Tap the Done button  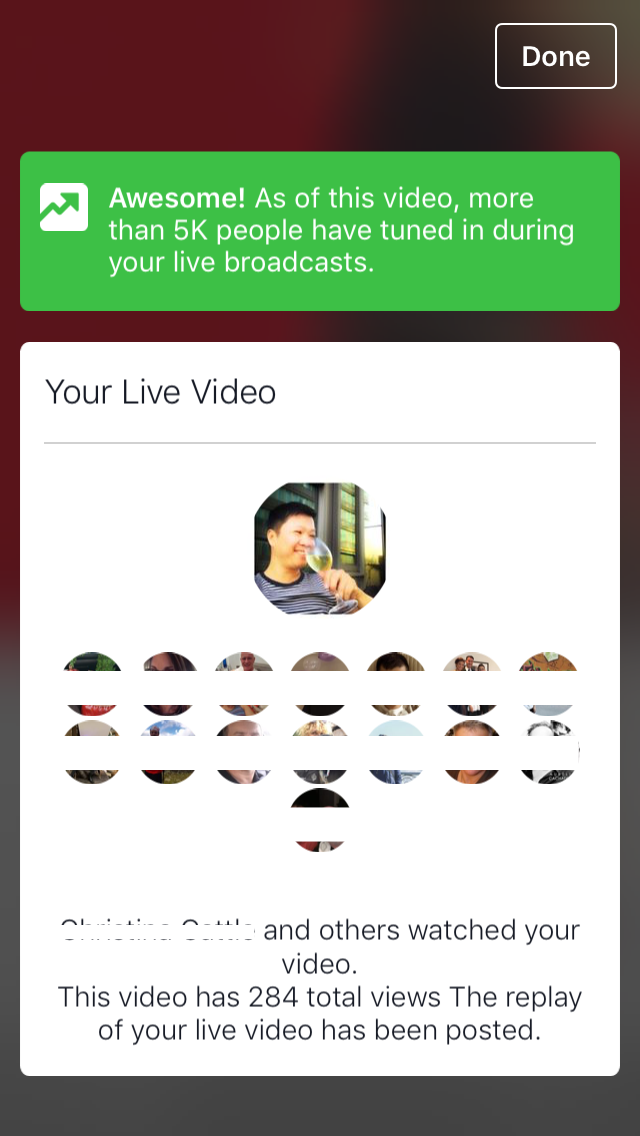(556, 57)
